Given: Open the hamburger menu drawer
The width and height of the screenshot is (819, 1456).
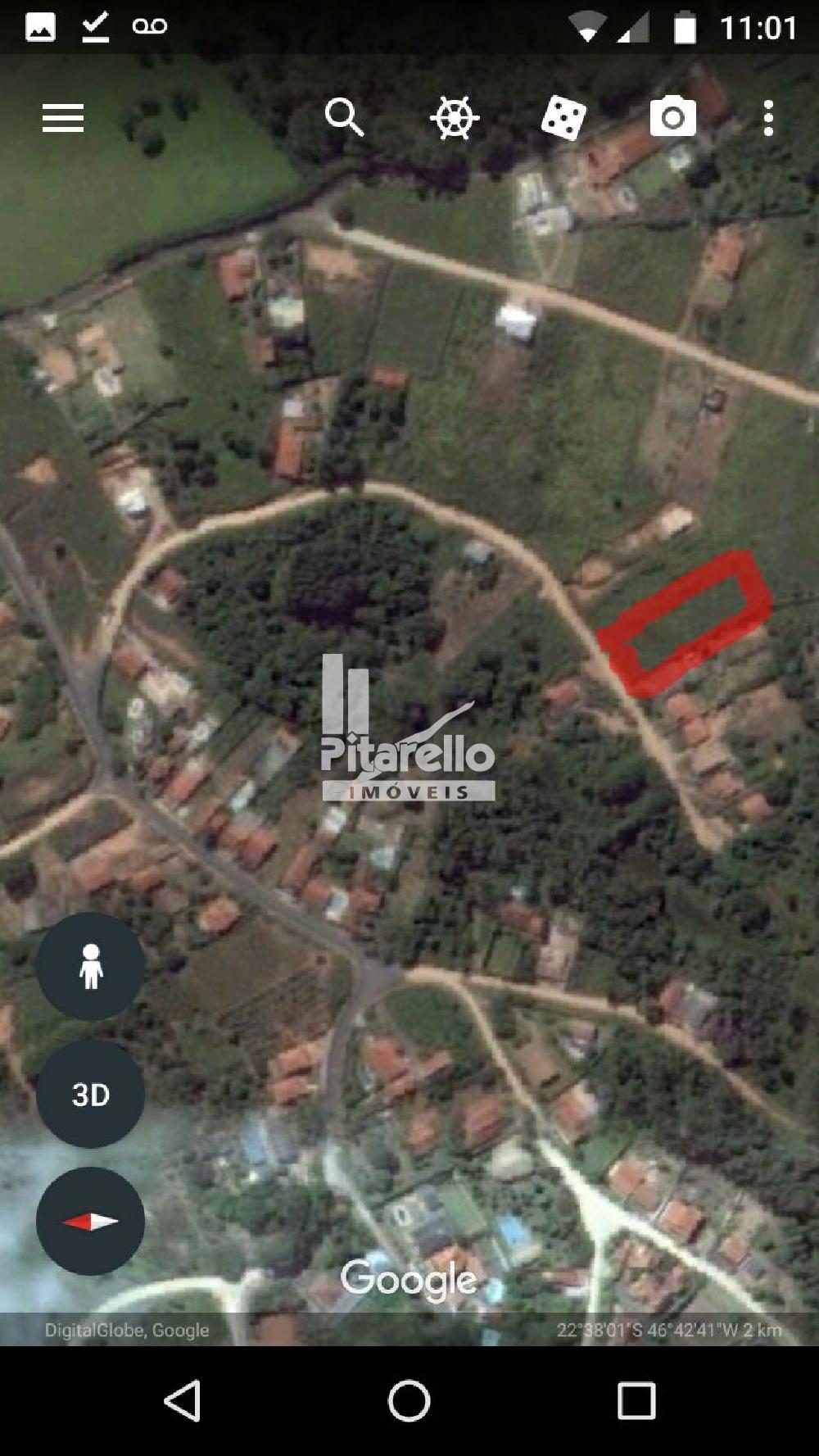Looking at the screenshot, I should pyautogui.click(x=63, y=118).
